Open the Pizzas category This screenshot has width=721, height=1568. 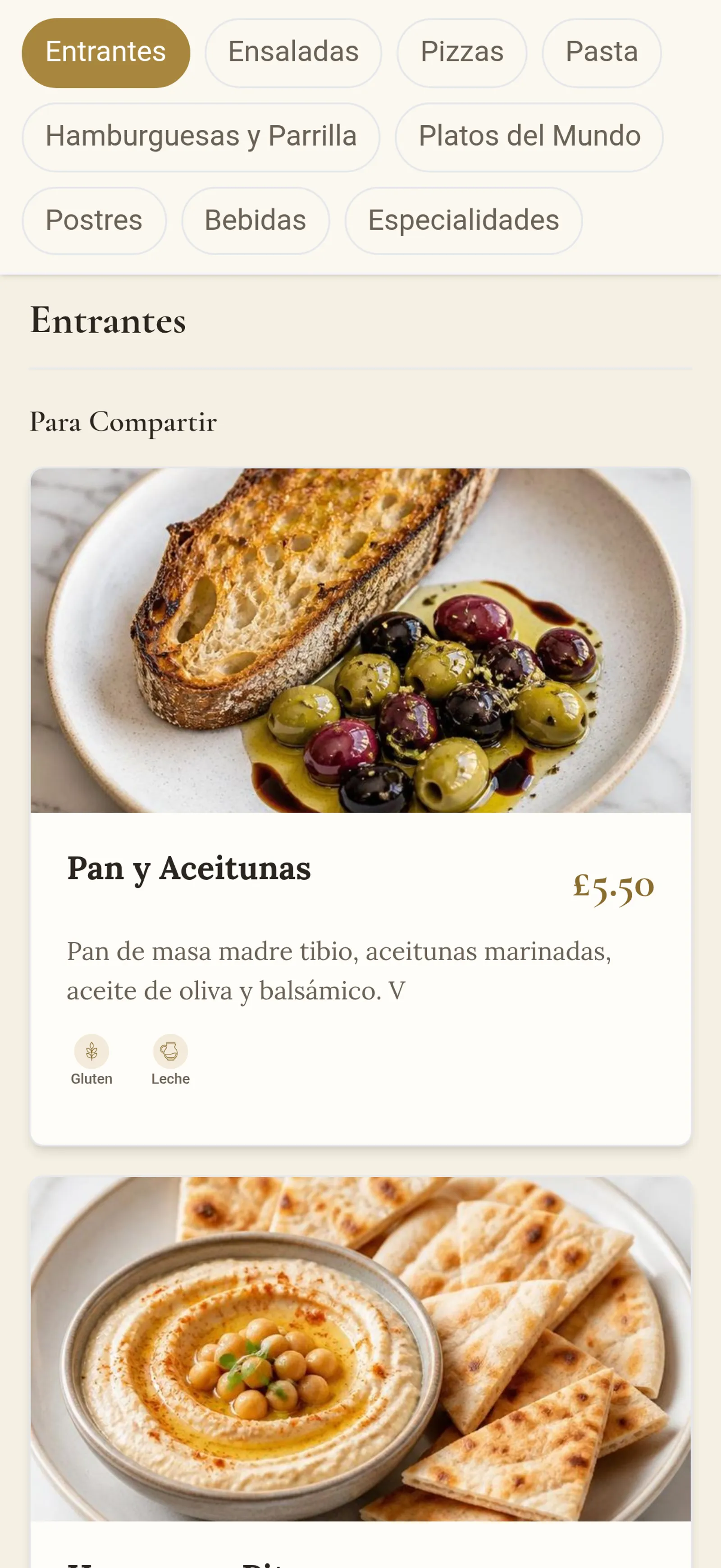(462, 53)
